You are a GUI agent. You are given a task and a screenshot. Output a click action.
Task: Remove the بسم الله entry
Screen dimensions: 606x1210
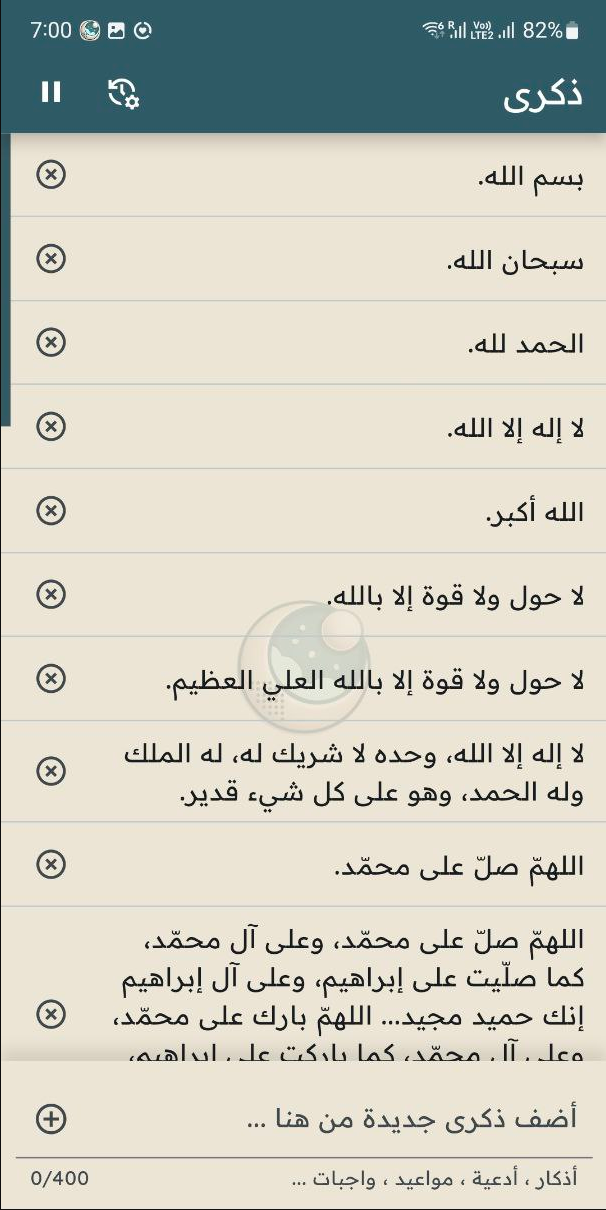pos(51,175)
